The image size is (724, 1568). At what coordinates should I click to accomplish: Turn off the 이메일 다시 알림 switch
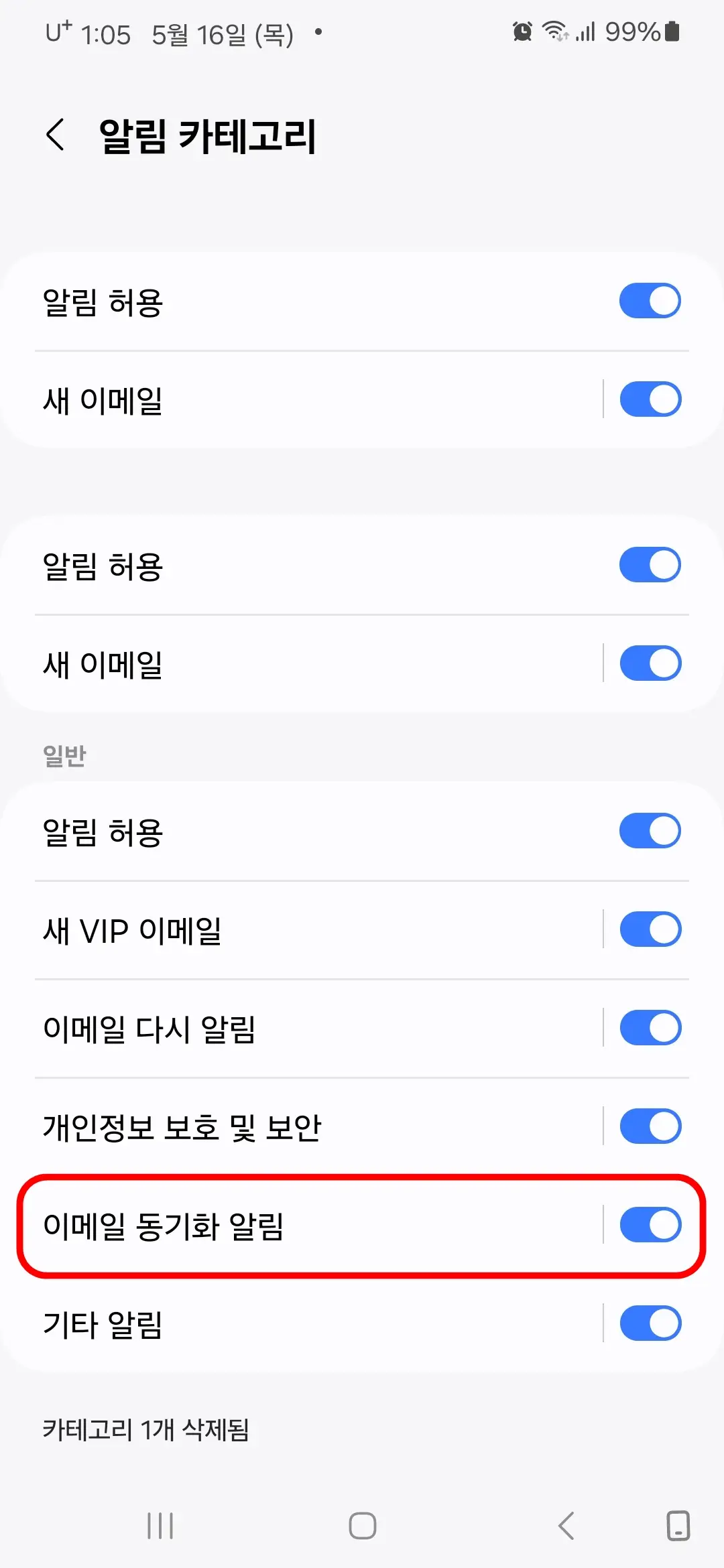click(649, 1027)
